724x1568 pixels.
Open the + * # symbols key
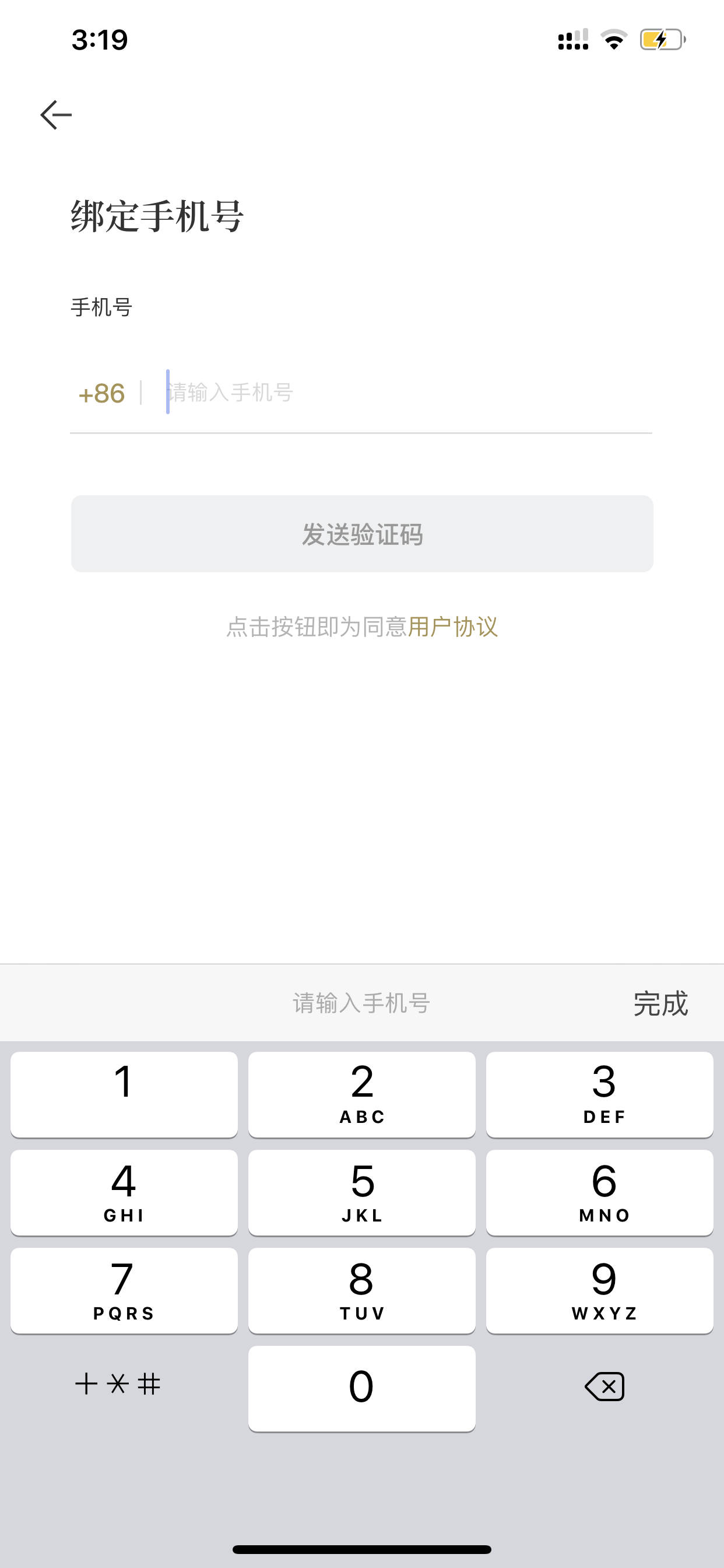tap(118, 1384)
